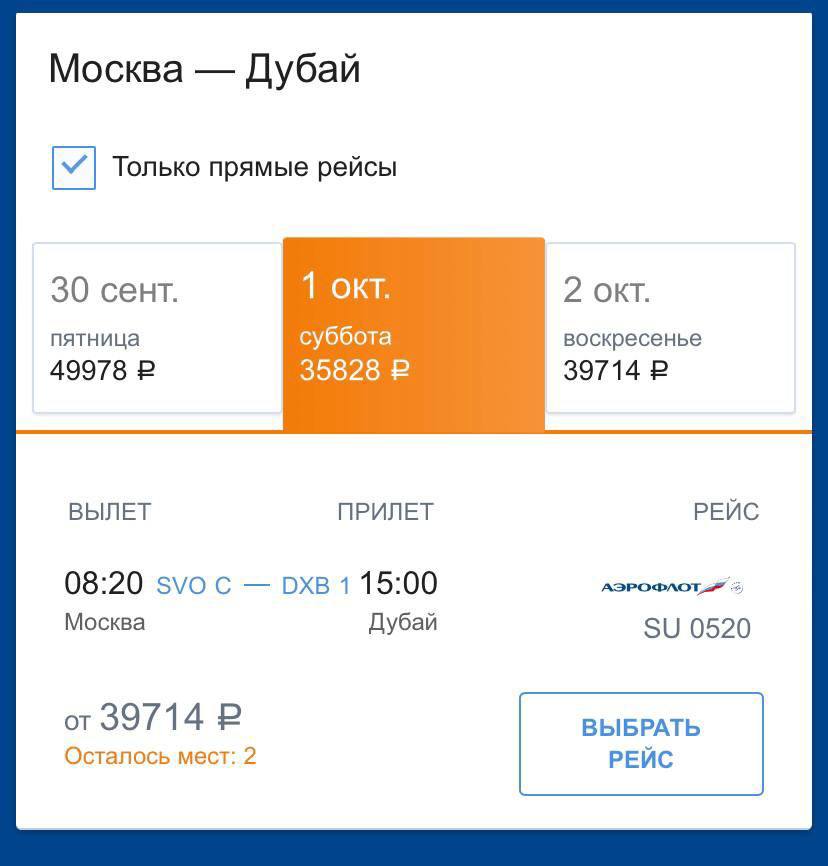Switch to the 2 окт. воскресенье date

point(669,328)
